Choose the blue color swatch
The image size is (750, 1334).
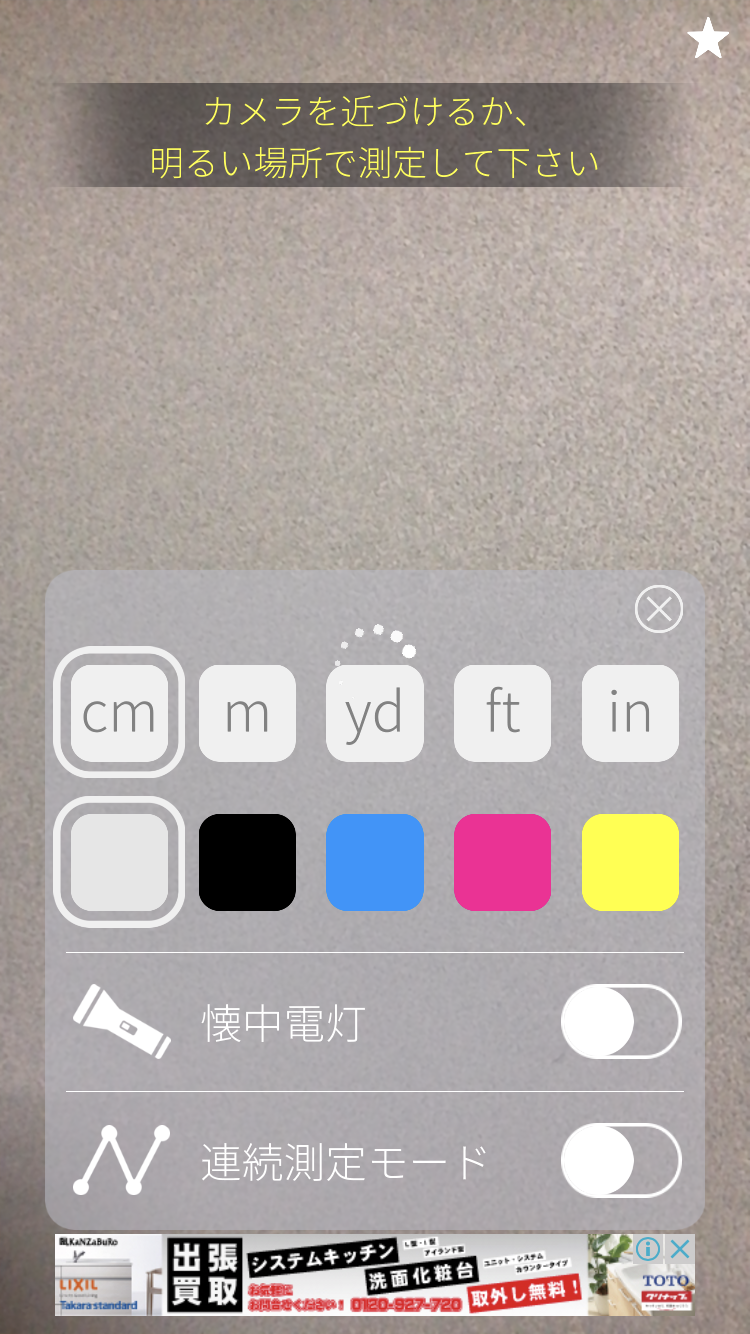pos(375,862)
